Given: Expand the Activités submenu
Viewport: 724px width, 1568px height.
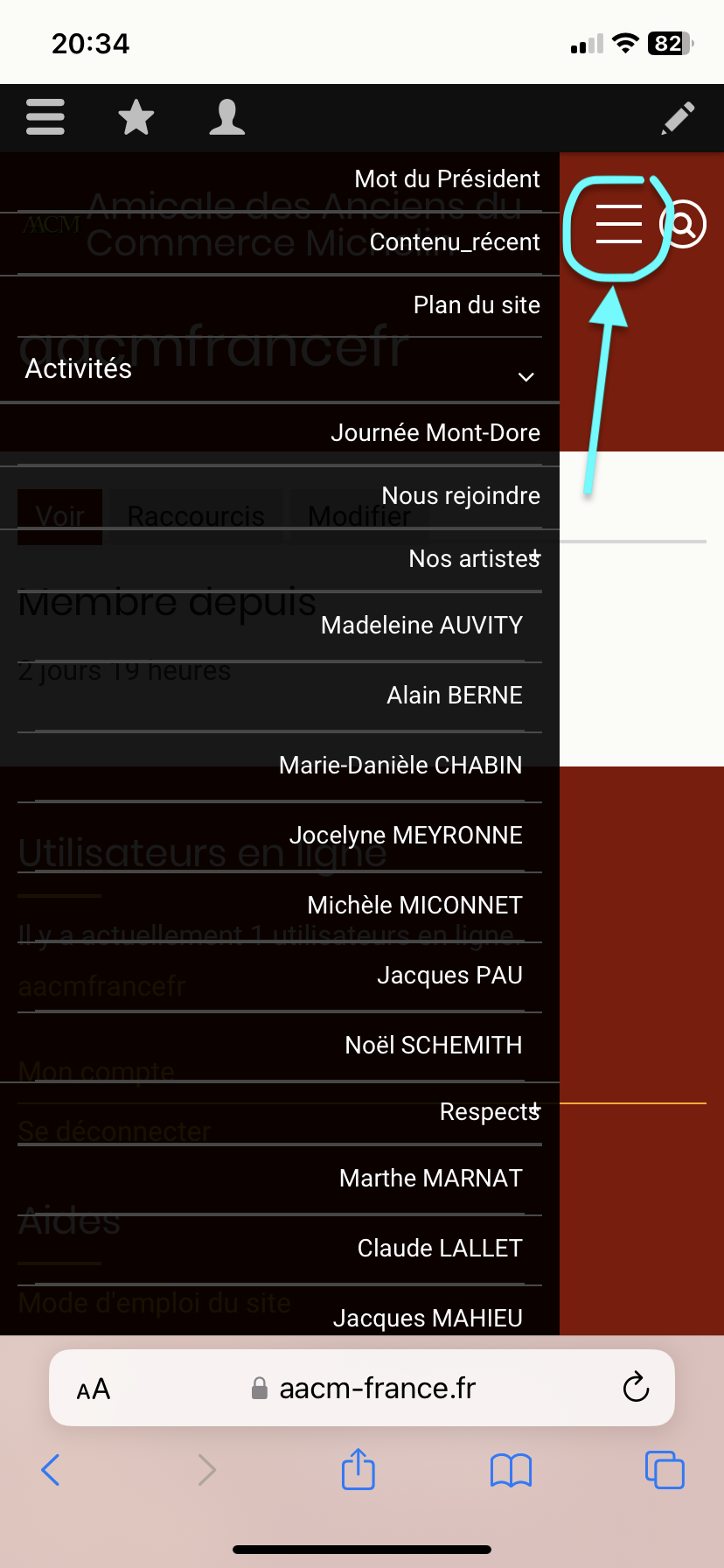Looking at the screenshot, I should (x=280, y=369).
